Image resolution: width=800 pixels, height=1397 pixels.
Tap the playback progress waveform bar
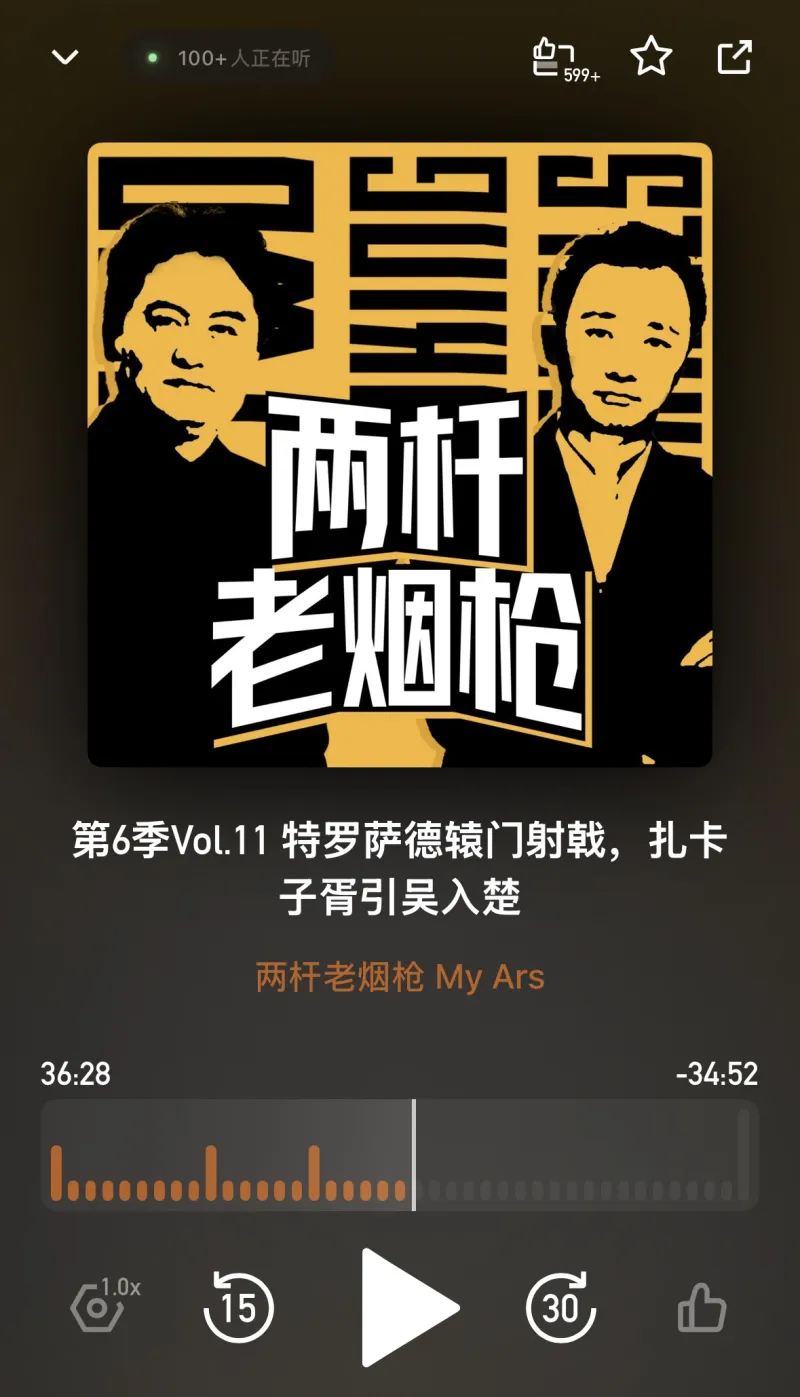[x=400, y=1155]
